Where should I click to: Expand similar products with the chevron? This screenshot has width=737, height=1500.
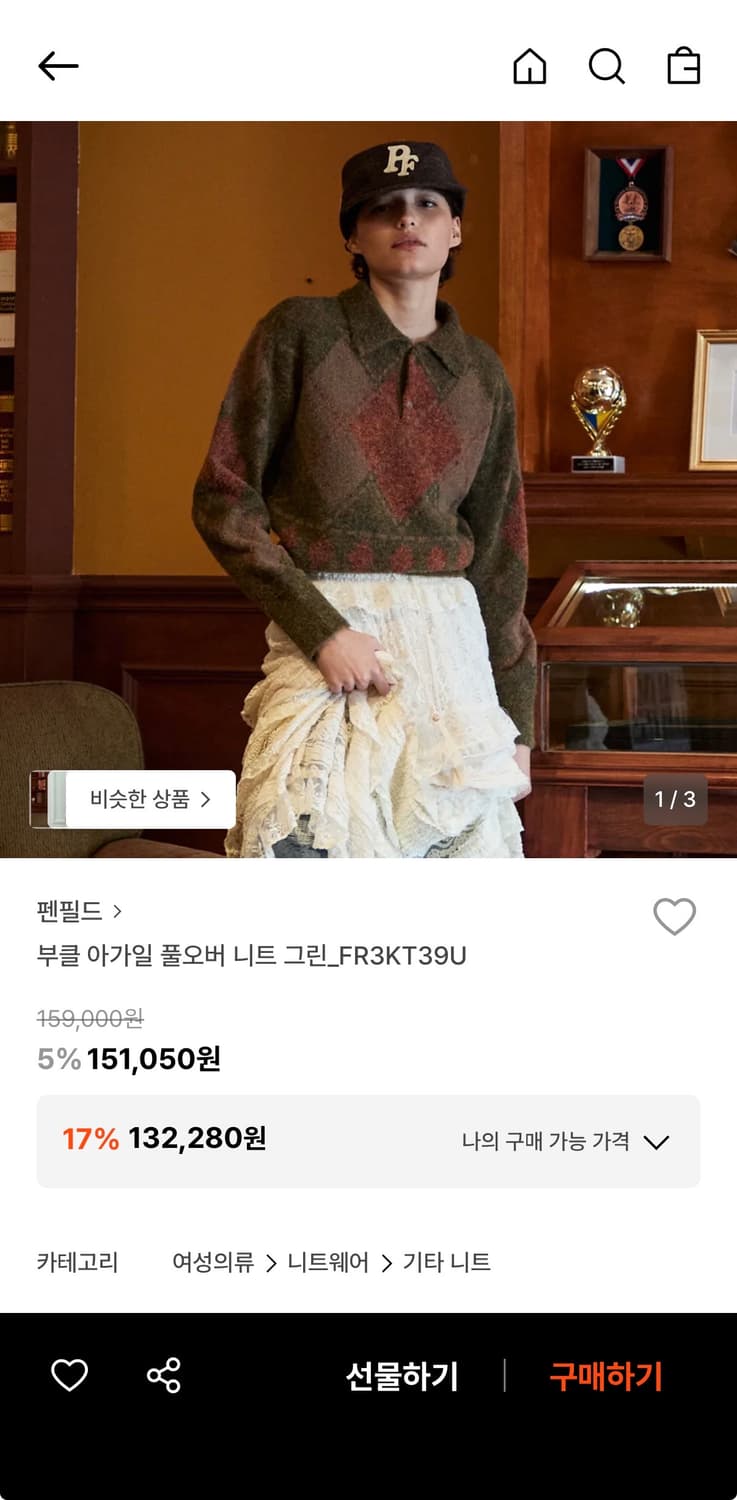coord(207,799)
